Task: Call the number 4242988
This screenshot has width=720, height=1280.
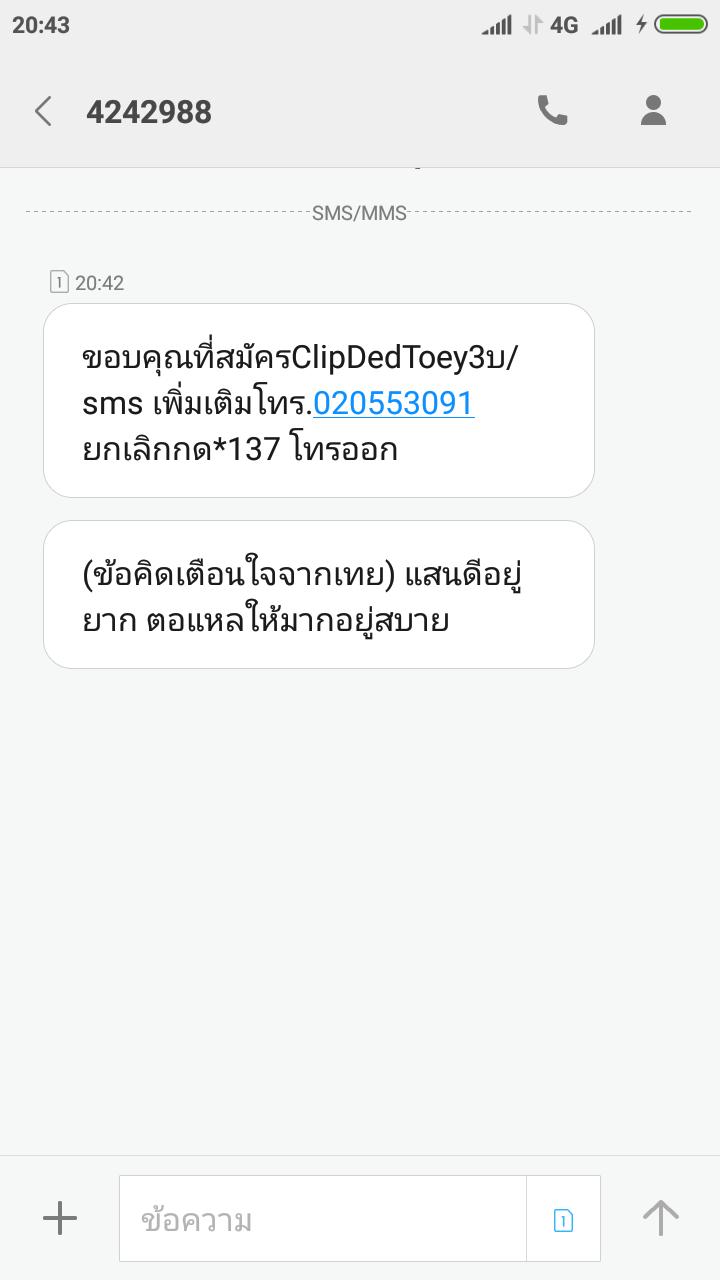Action: coord(552,111)
